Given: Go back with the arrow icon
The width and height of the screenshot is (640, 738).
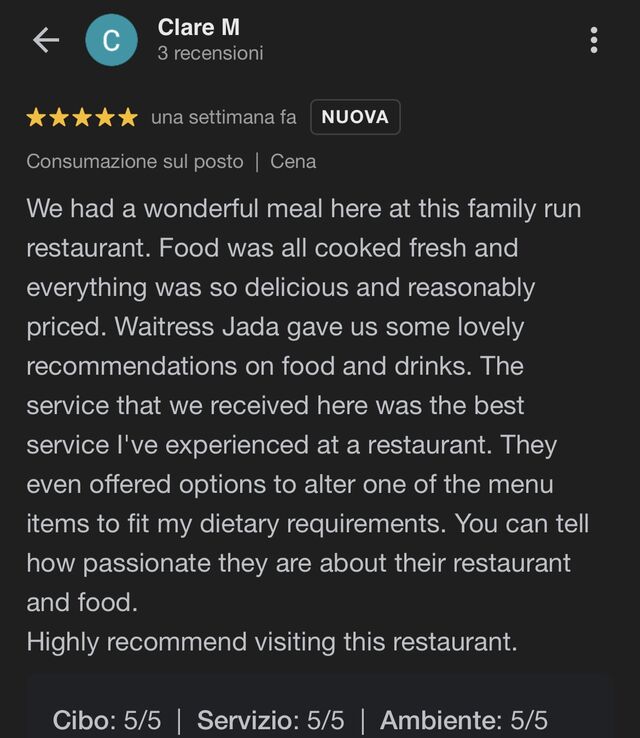Looking at the screenshot, I should pyautogui.click(x=46, y=40).
